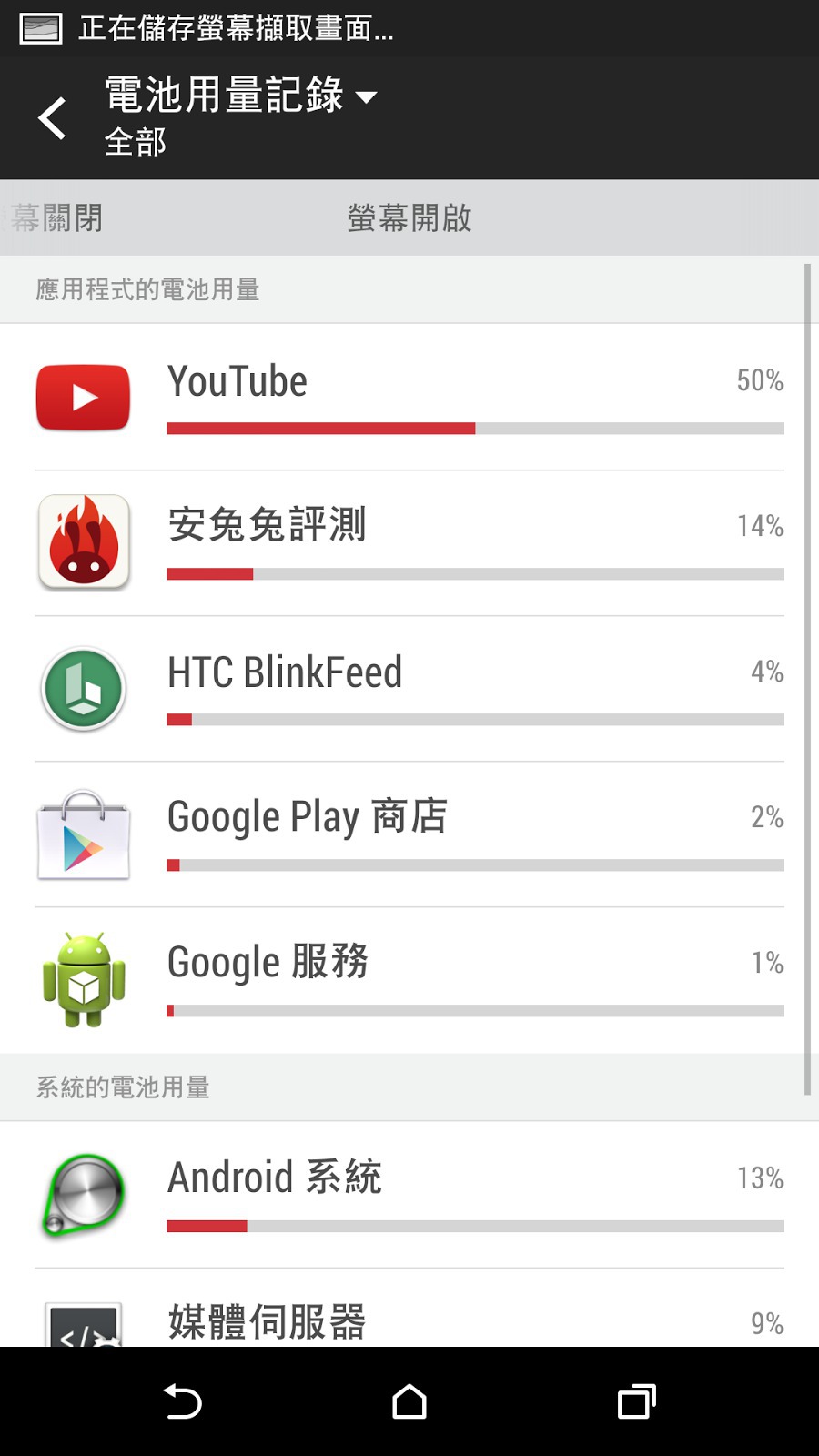
Task: View HTC BlinkFeed battery usage
Action: coord(409,688)
